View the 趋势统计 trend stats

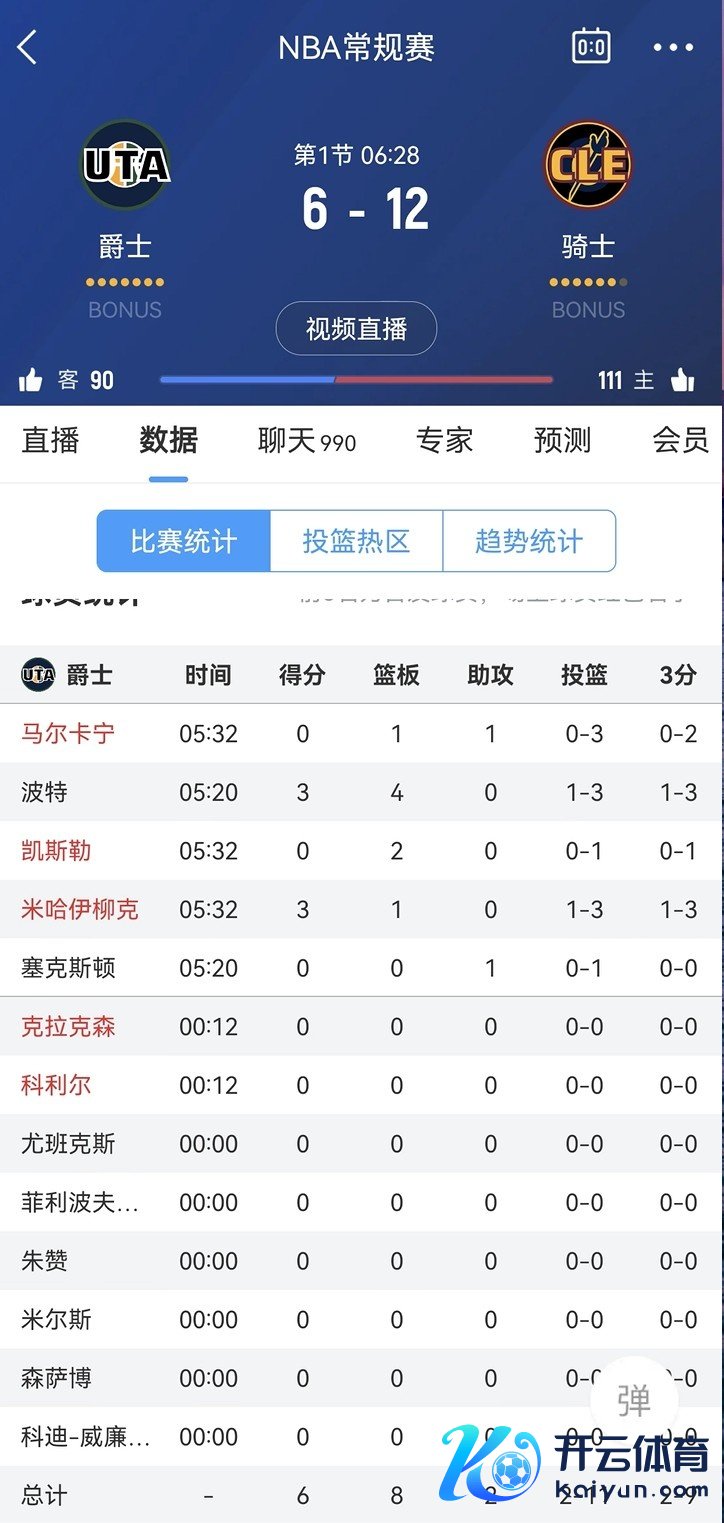tap(529, 541)
